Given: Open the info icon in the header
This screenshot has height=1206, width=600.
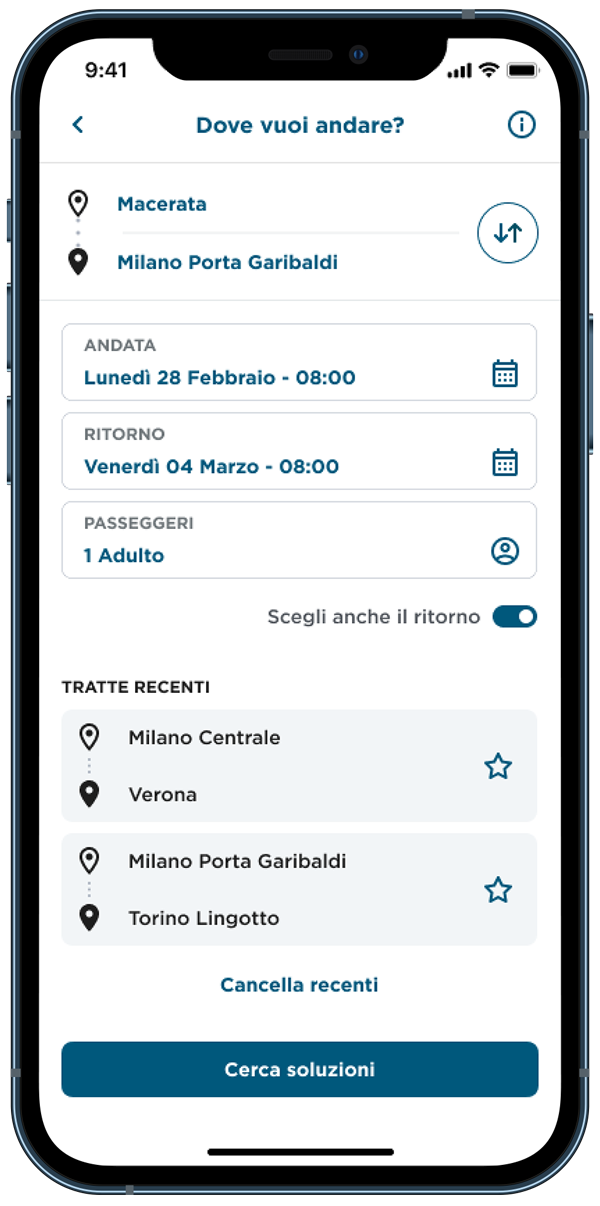Looking at the screenshot, I should click(521, 125).
